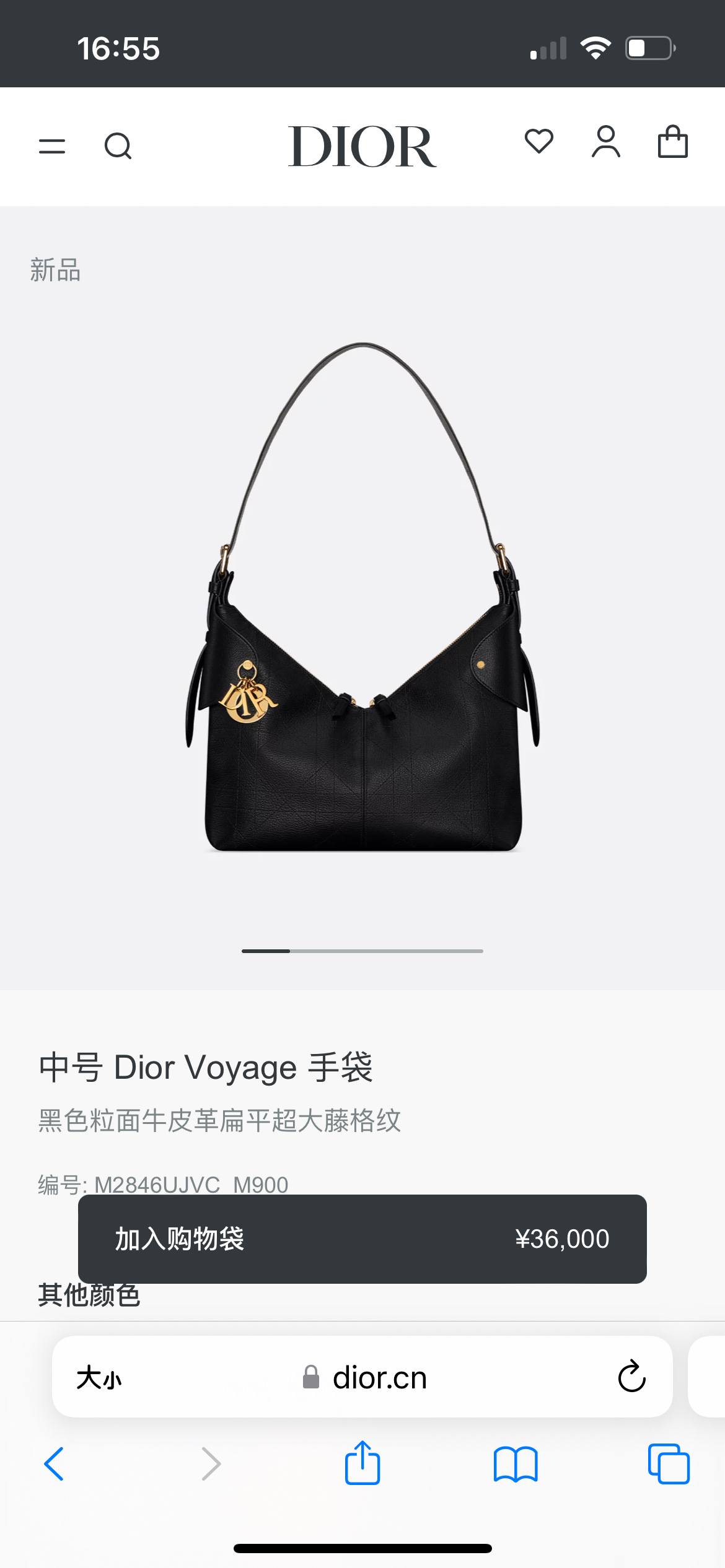Image resolution: width=725 pixels, height=1568 pixels.
Task: Open the wishlist heart
Action: (538, 142)
